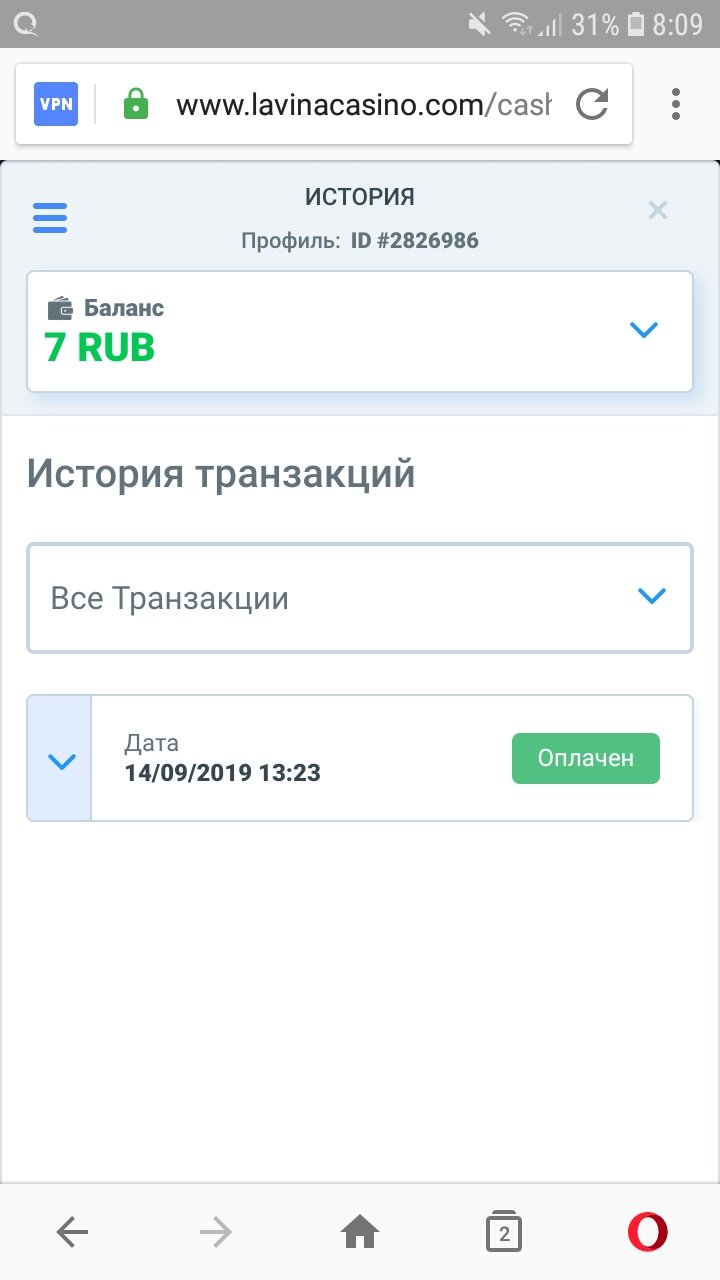Open the hamburger menu
The height and width of the screenshot is (1280, 720).
tap(50, 217)
